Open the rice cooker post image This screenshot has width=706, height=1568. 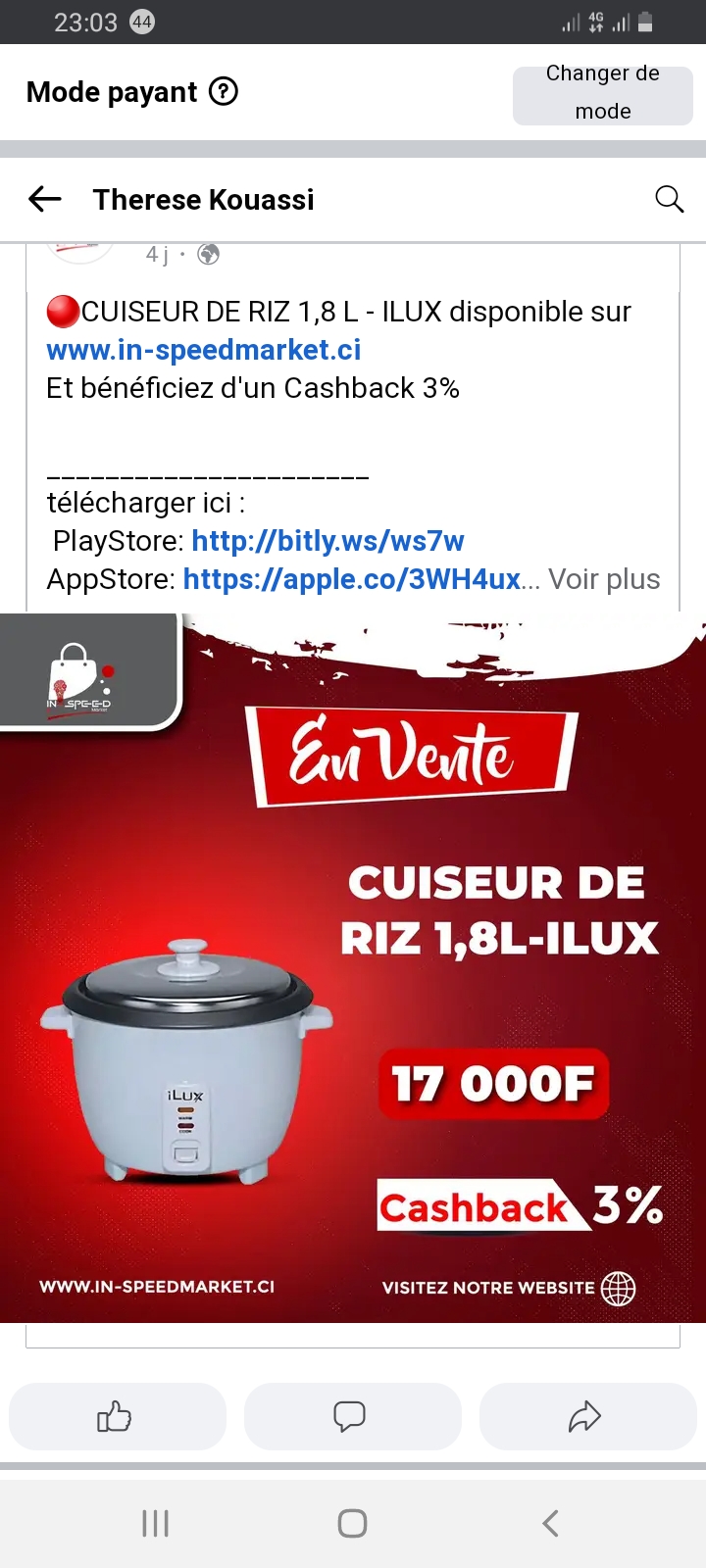pyautogui.click(x=353, y=967)
